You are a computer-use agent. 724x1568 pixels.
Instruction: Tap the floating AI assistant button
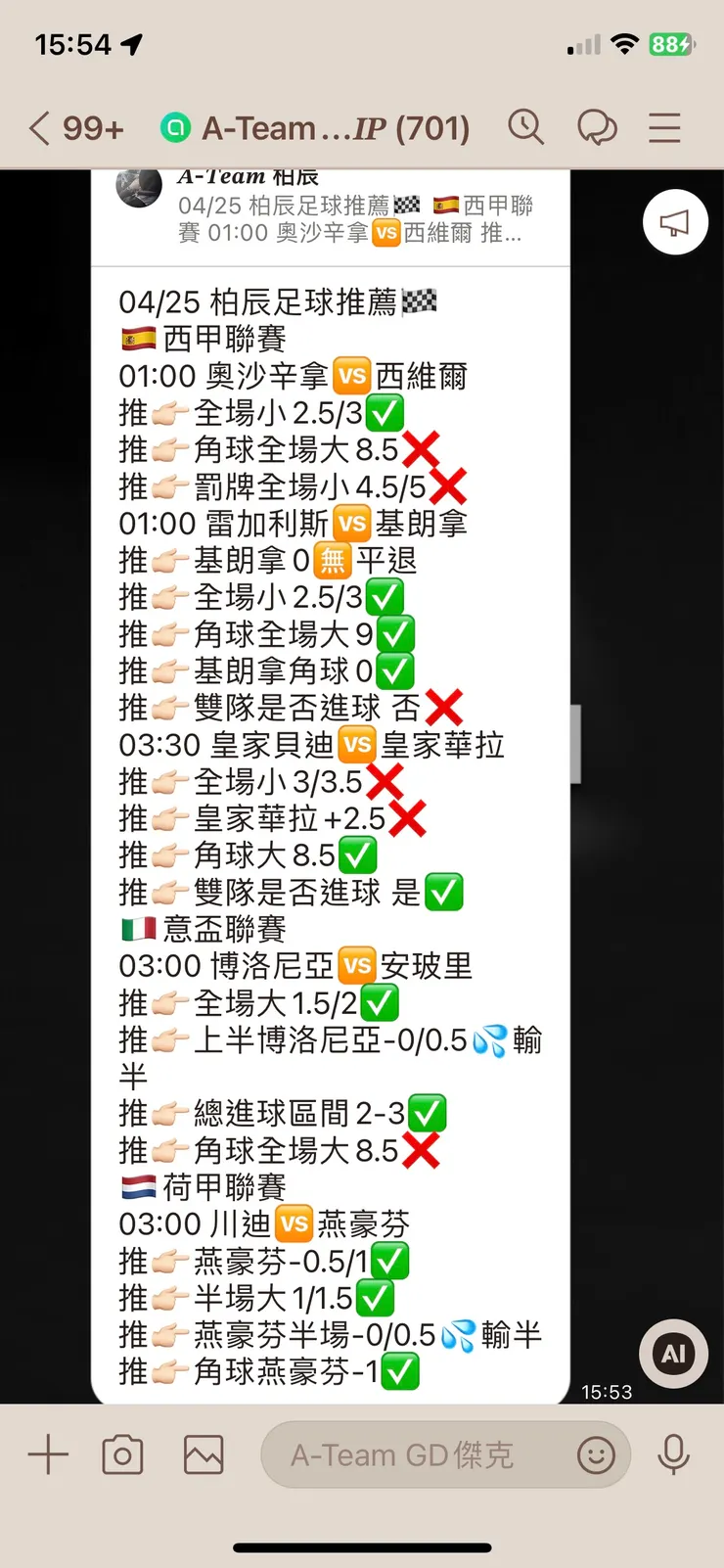(672, 1354)
